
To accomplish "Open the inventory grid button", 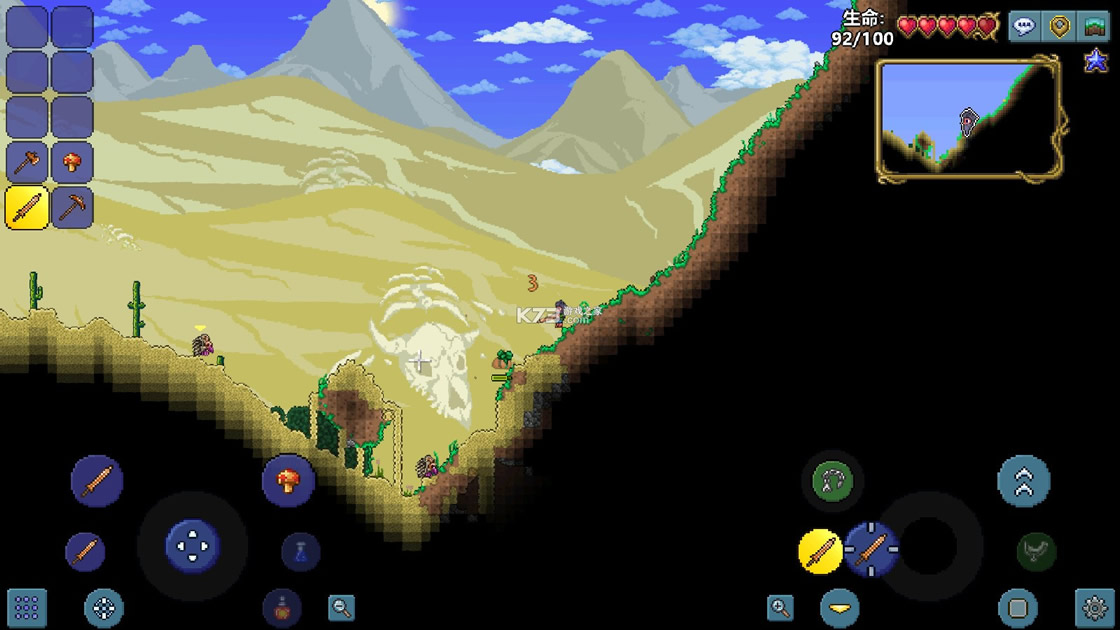I will [27, 607].
